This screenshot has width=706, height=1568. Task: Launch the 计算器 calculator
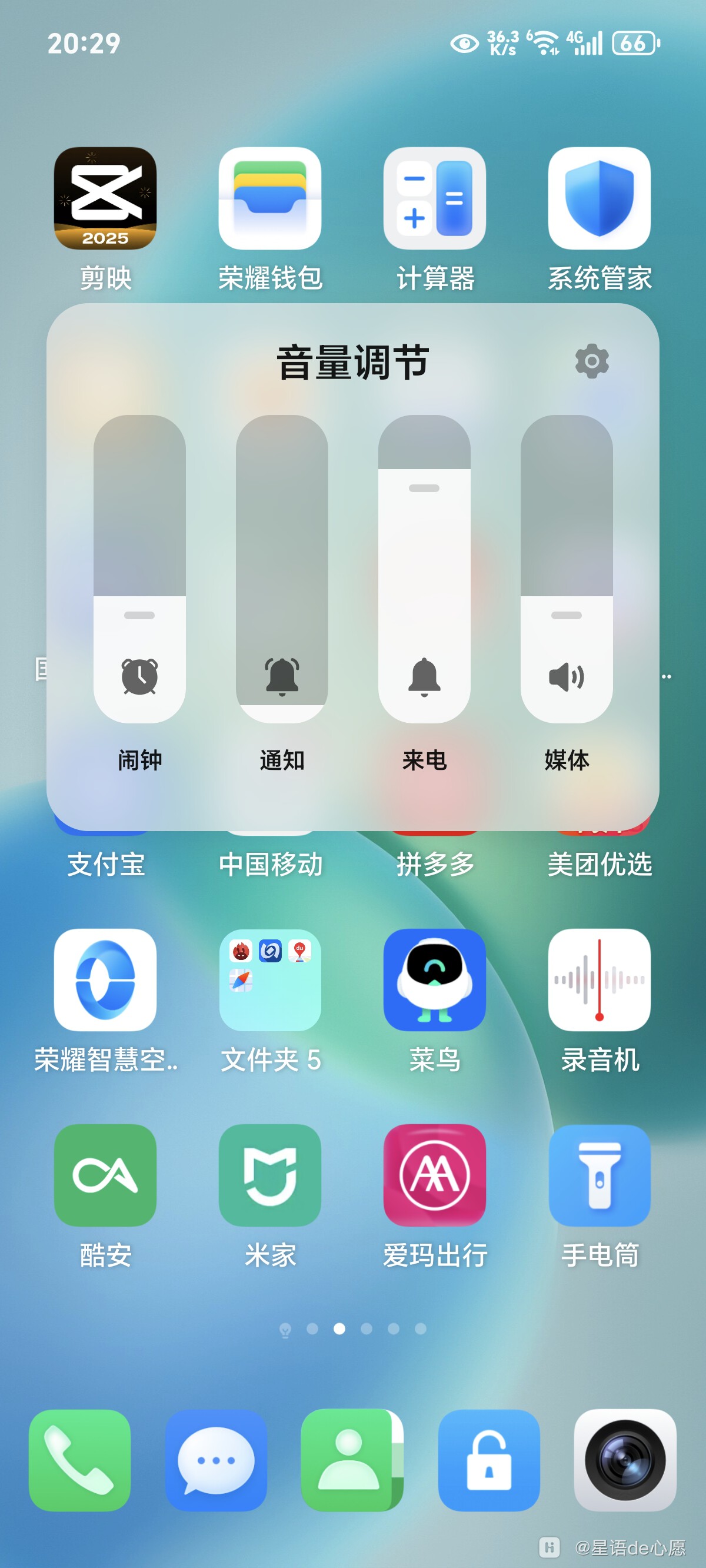(x=435, y=198)
